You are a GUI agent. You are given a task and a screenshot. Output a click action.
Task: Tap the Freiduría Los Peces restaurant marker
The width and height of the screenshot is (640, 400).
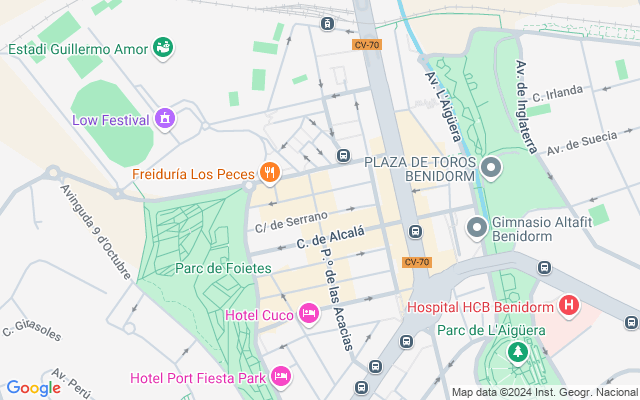(x=269, y=173)
